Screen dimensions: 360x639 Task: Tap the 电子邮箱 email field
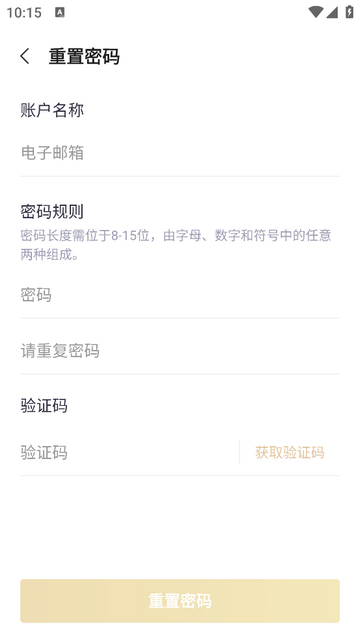coord(180,153)
